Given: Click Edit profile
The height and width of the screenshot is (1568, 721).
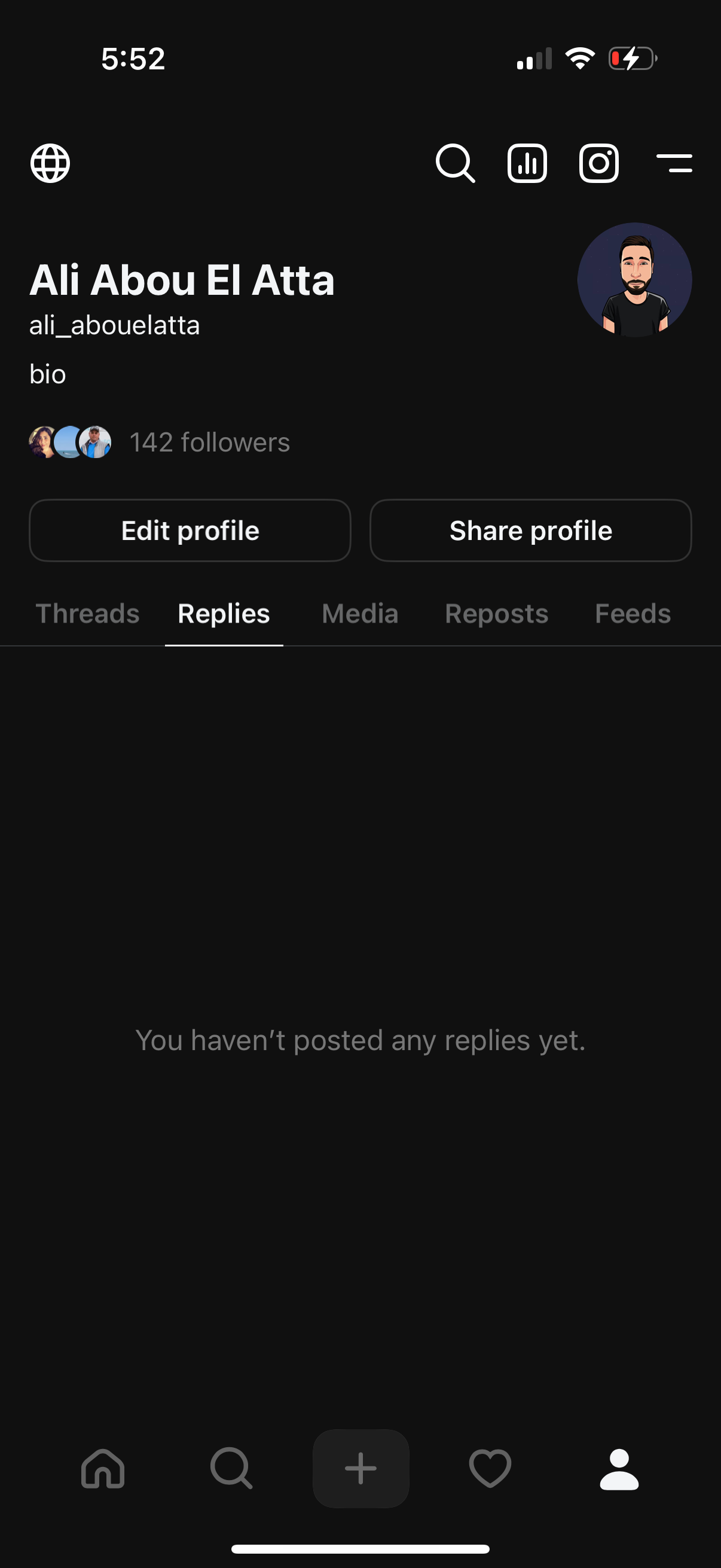Looking at the screenshot, I should point(190,530).
